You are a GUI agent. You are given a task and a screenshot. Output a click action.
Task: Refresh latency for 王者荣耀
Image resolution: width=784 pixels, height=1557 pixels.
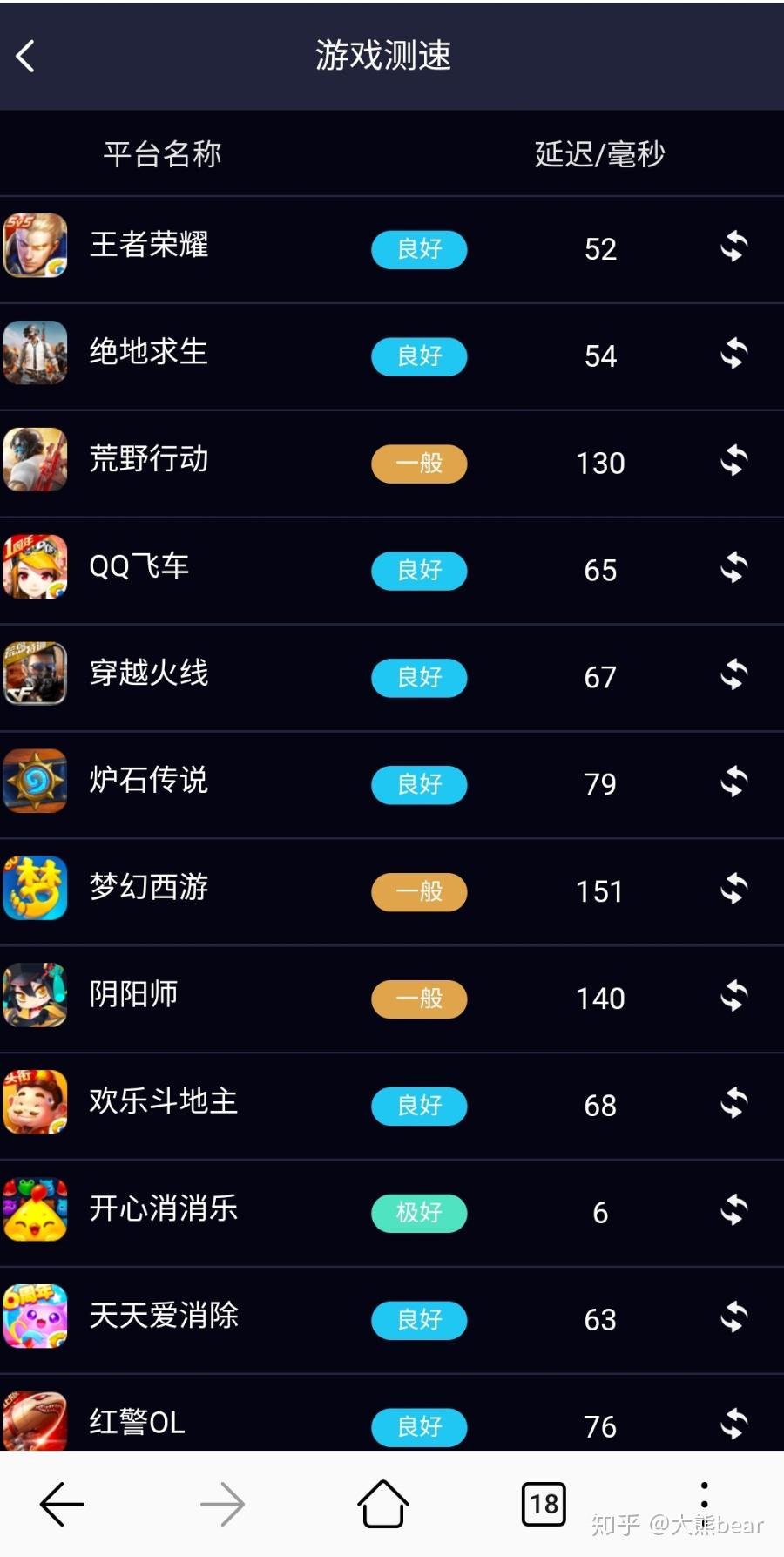pyautogui.click(x=733, y=247)
